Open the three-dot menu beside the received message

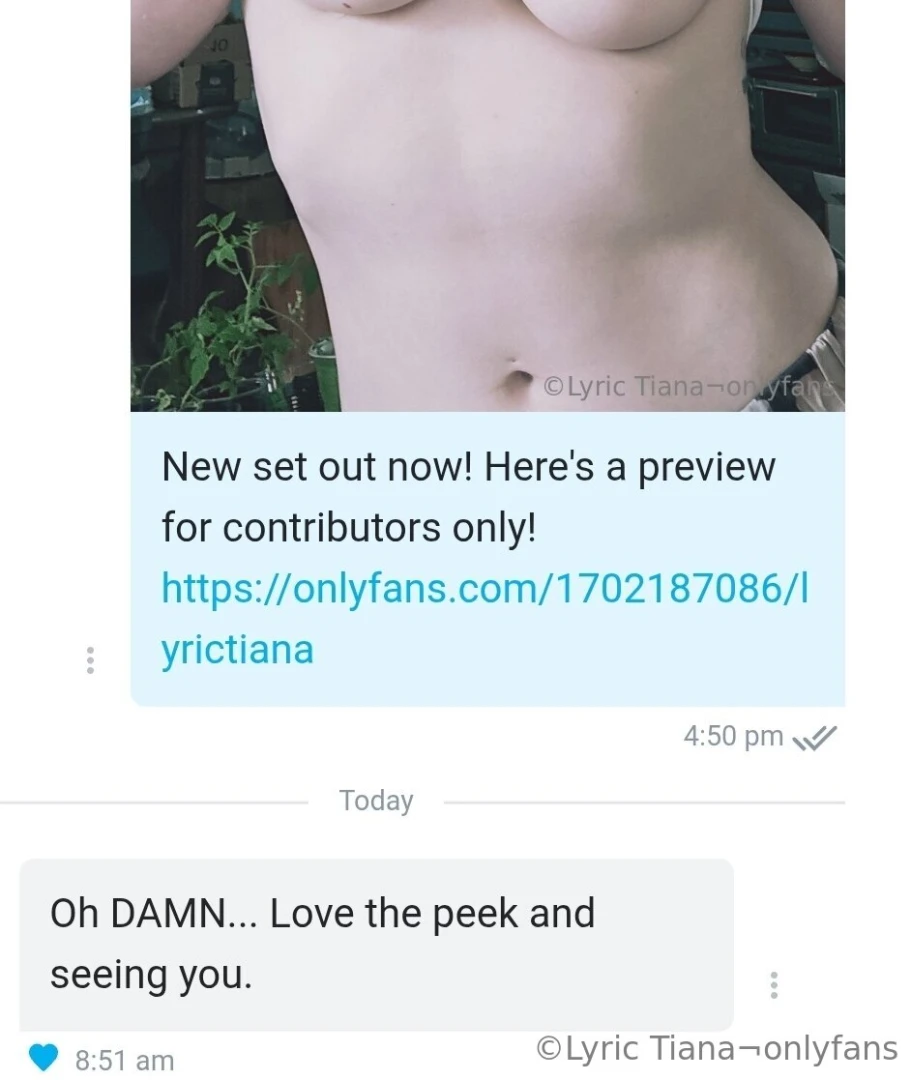click(775, 985)
